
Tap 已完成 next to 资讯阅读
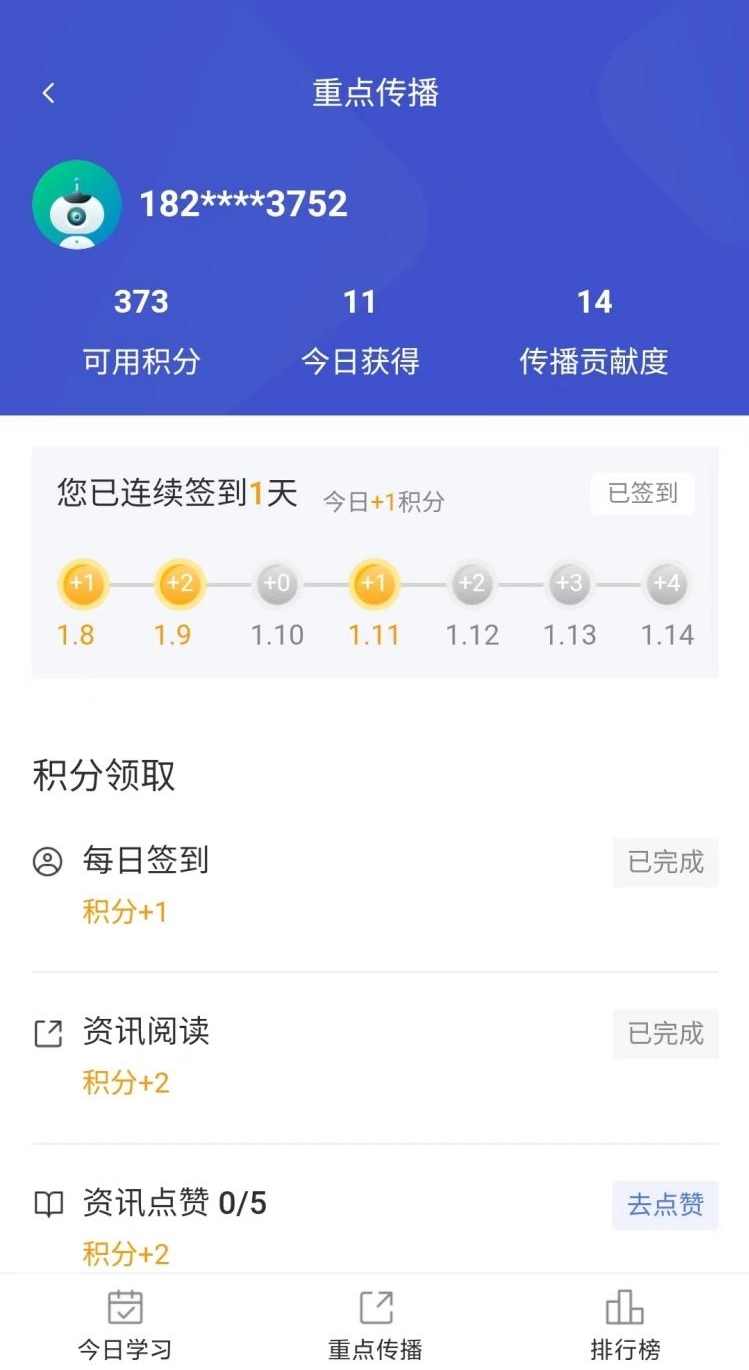coord(664,1035)
